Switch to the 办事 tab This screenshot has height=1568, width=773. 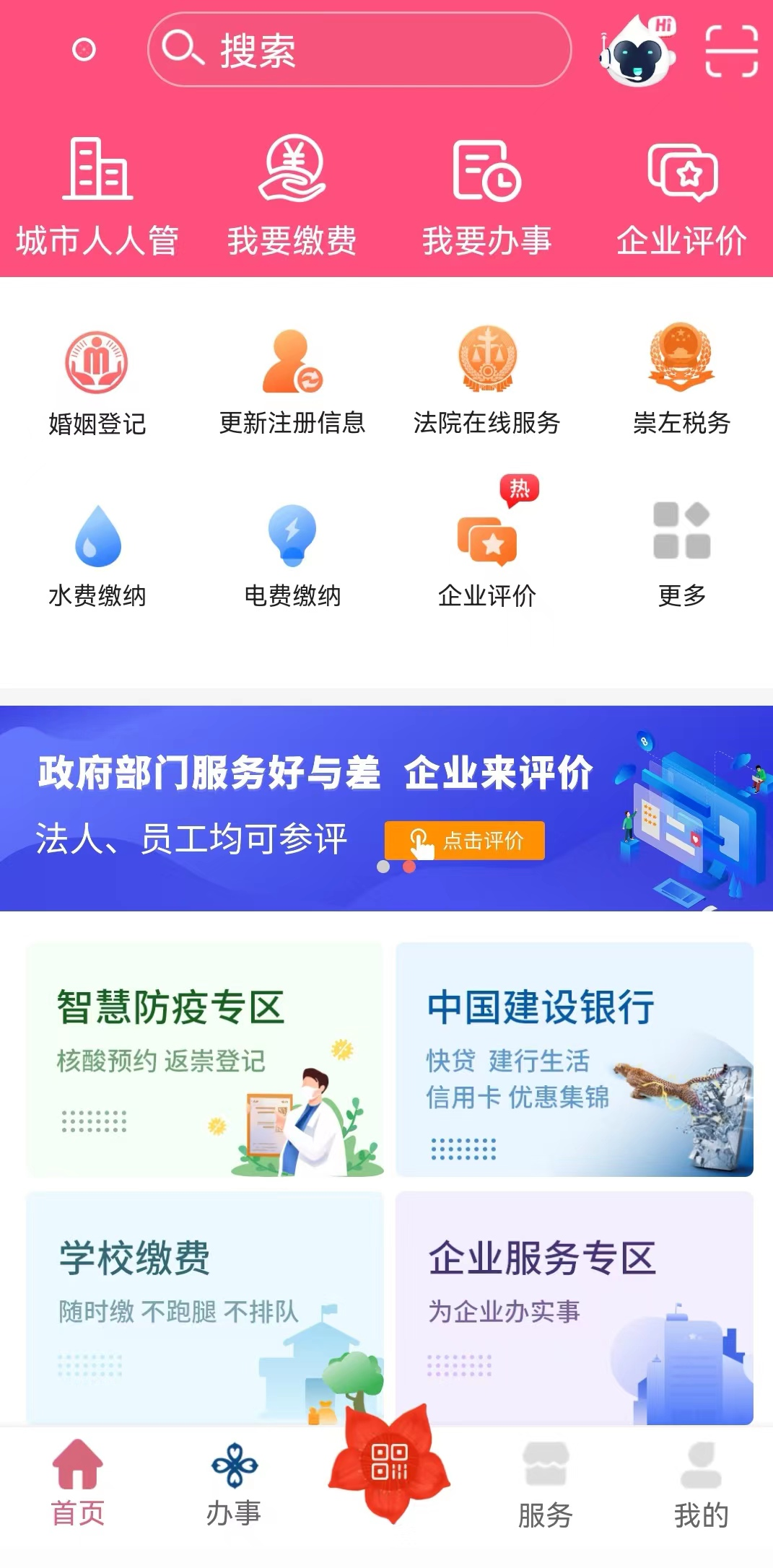[x=233, y=1484]
